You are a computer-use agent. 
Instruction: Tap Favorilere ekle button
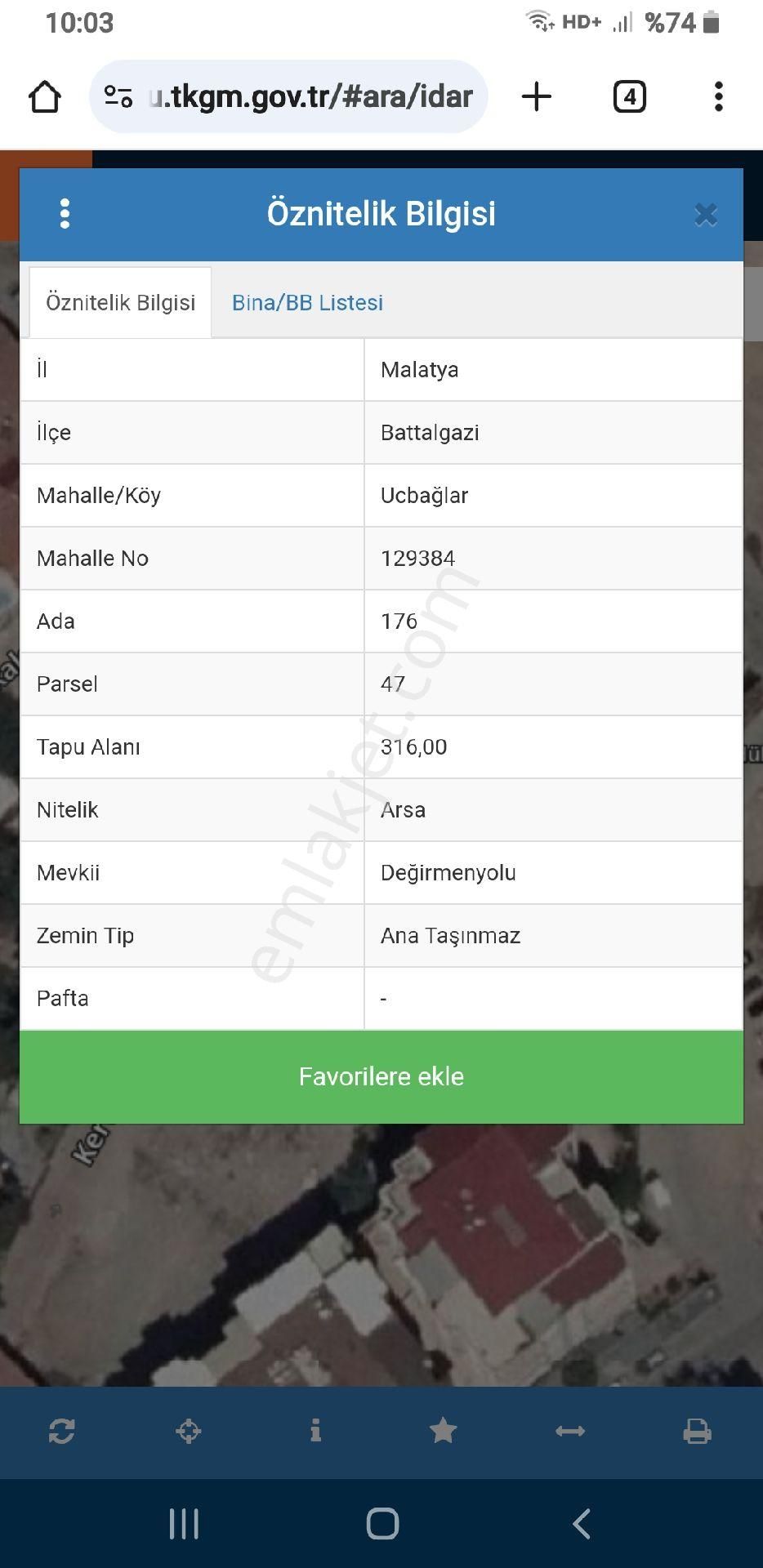click(x=381, y=1076)
